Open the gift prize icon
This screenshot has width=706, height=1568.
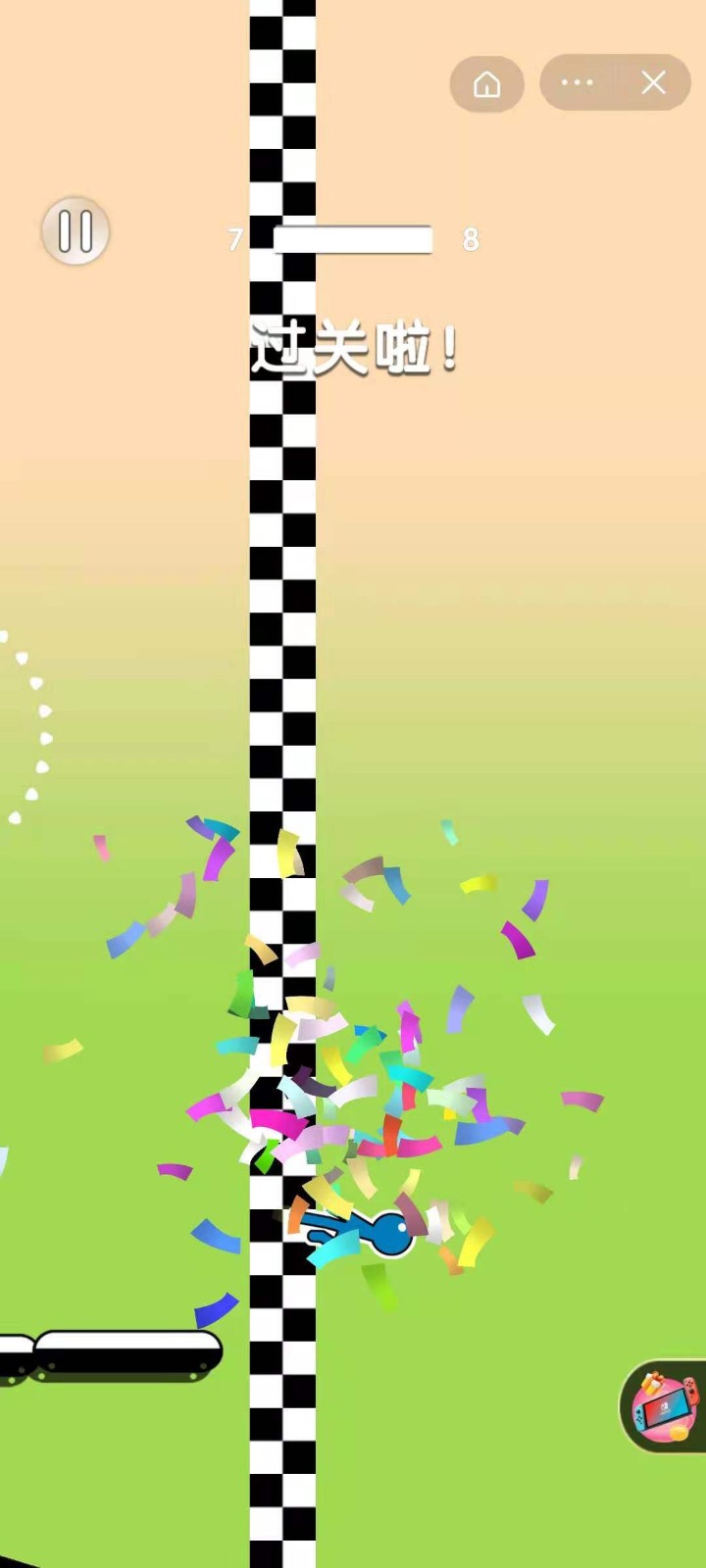pyautogui.click(x=664, y=1407)
